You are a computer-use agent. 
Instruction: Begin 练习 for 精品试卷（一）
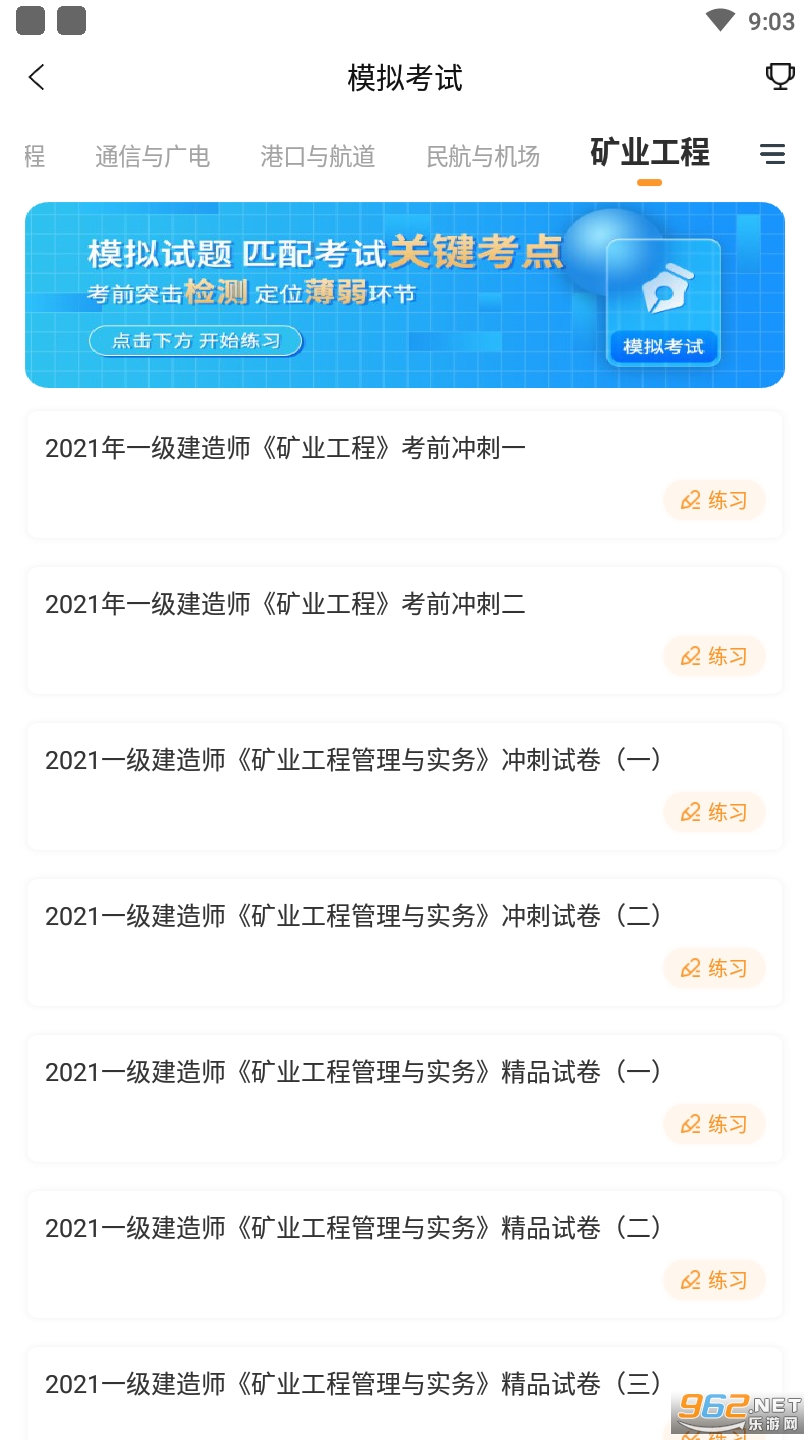point(714,1124)
